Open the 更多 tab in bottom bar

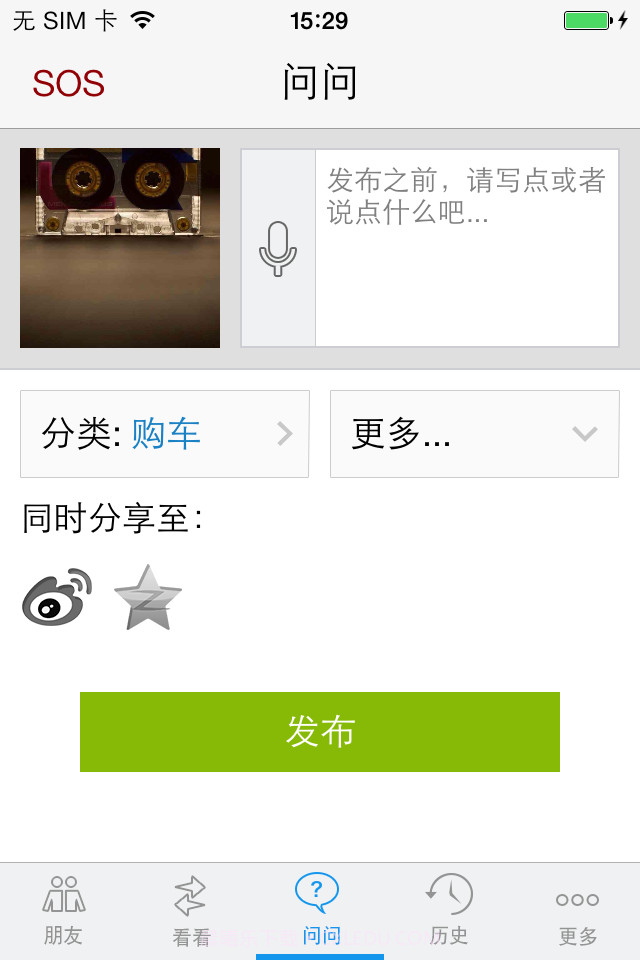click(577, 910)
